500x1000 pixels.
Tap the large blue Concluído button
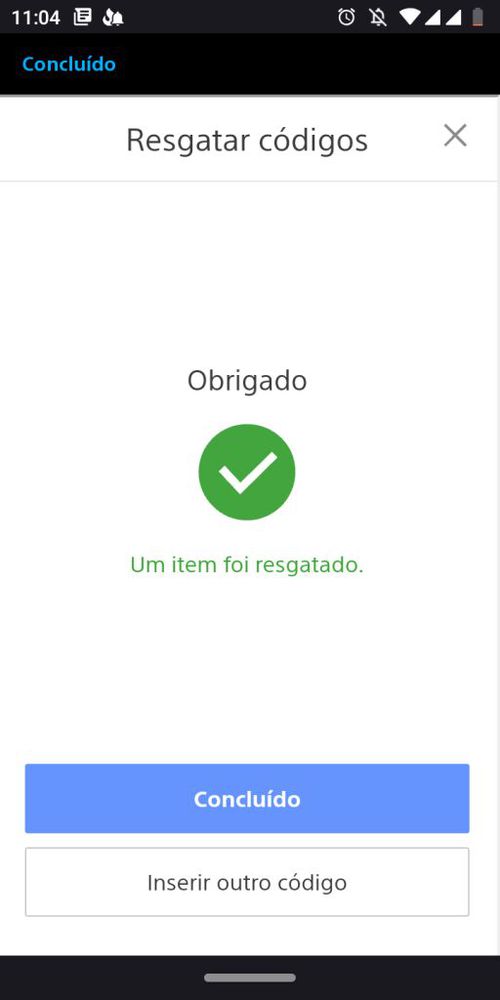click(x=247, y=798)
